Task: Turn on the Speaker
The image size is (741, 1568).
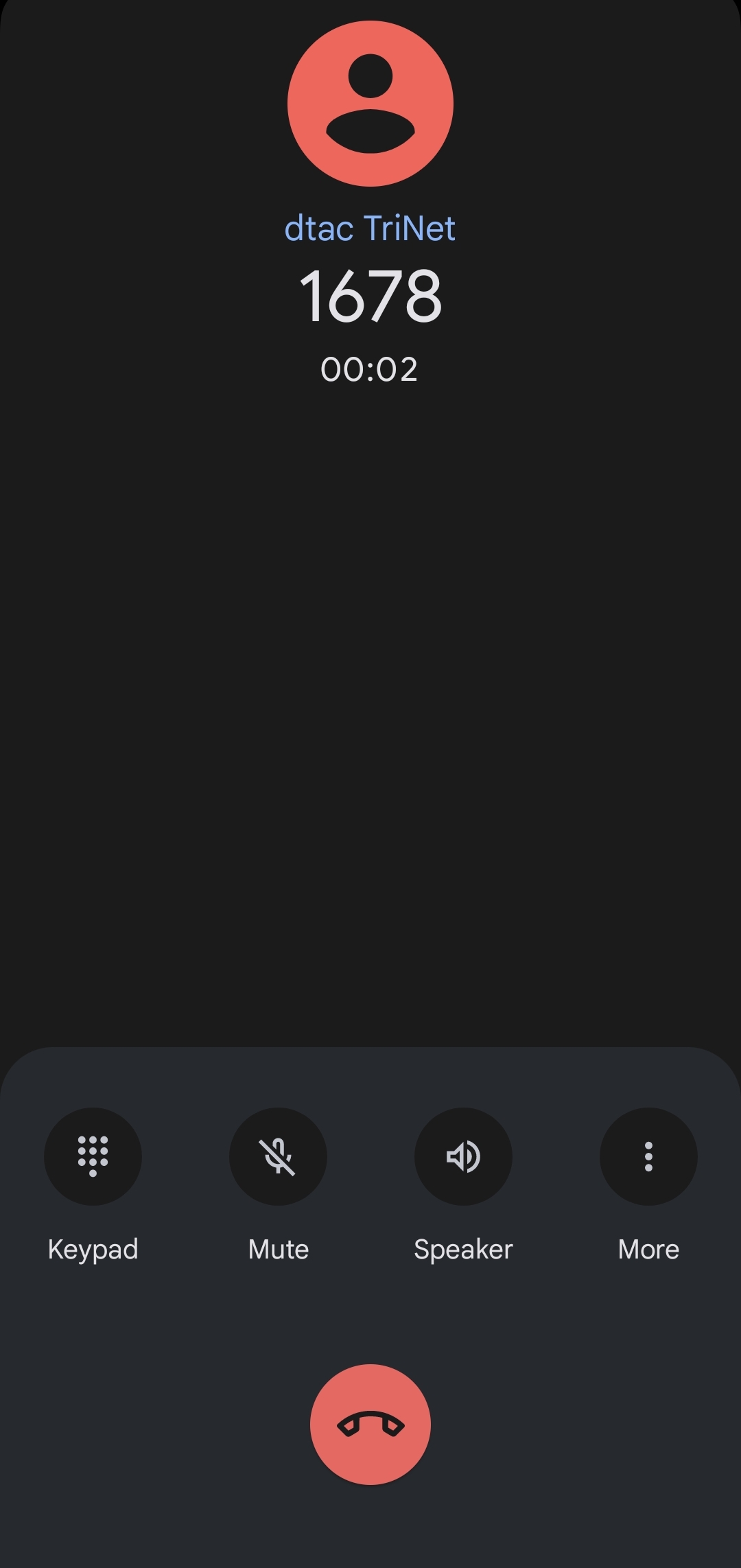Action: [463, 1156]
